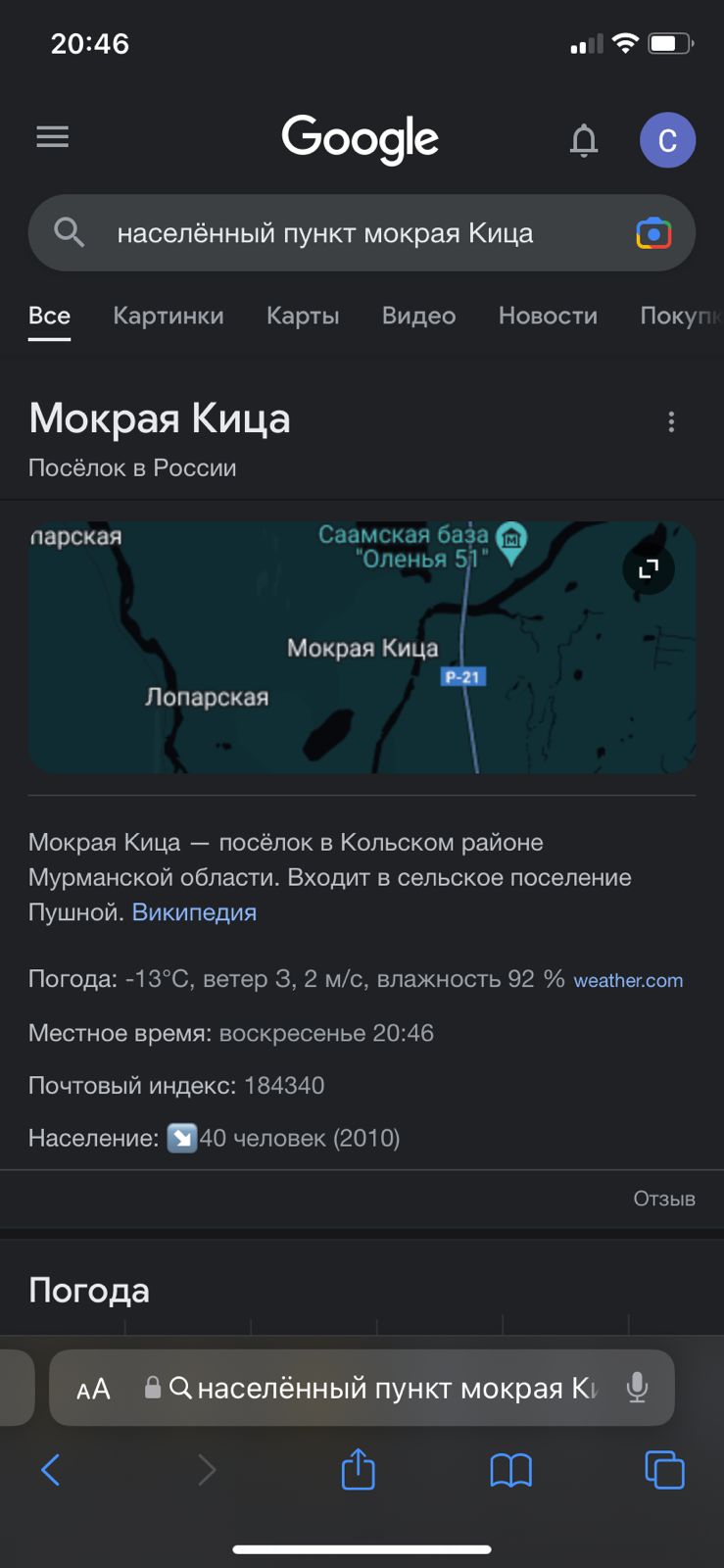Search with Google Lens camera icon

[653, 233]
